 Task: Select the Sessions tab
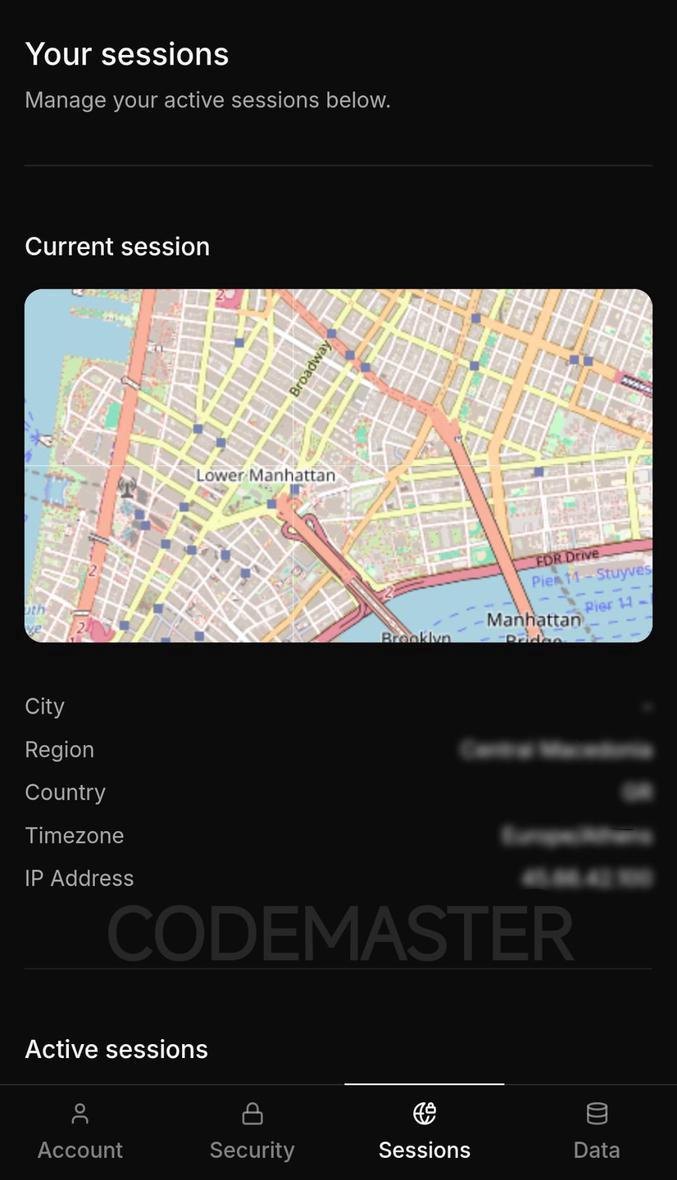pos(424,1132)
